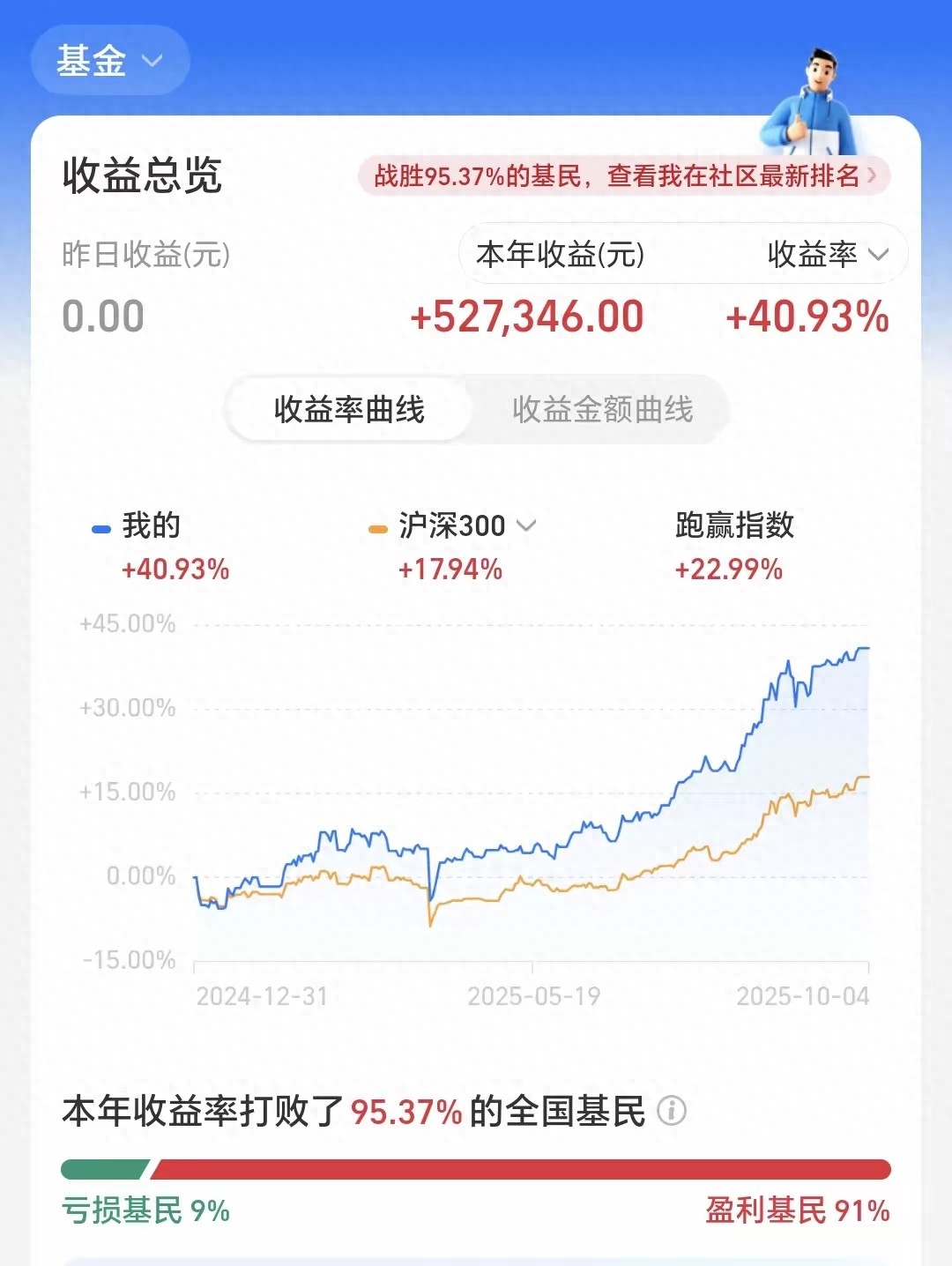The width and height of the screenshot is (952, 1266).
Task: Open the 基金 dropdown at top left
Action: click(108, 60)
